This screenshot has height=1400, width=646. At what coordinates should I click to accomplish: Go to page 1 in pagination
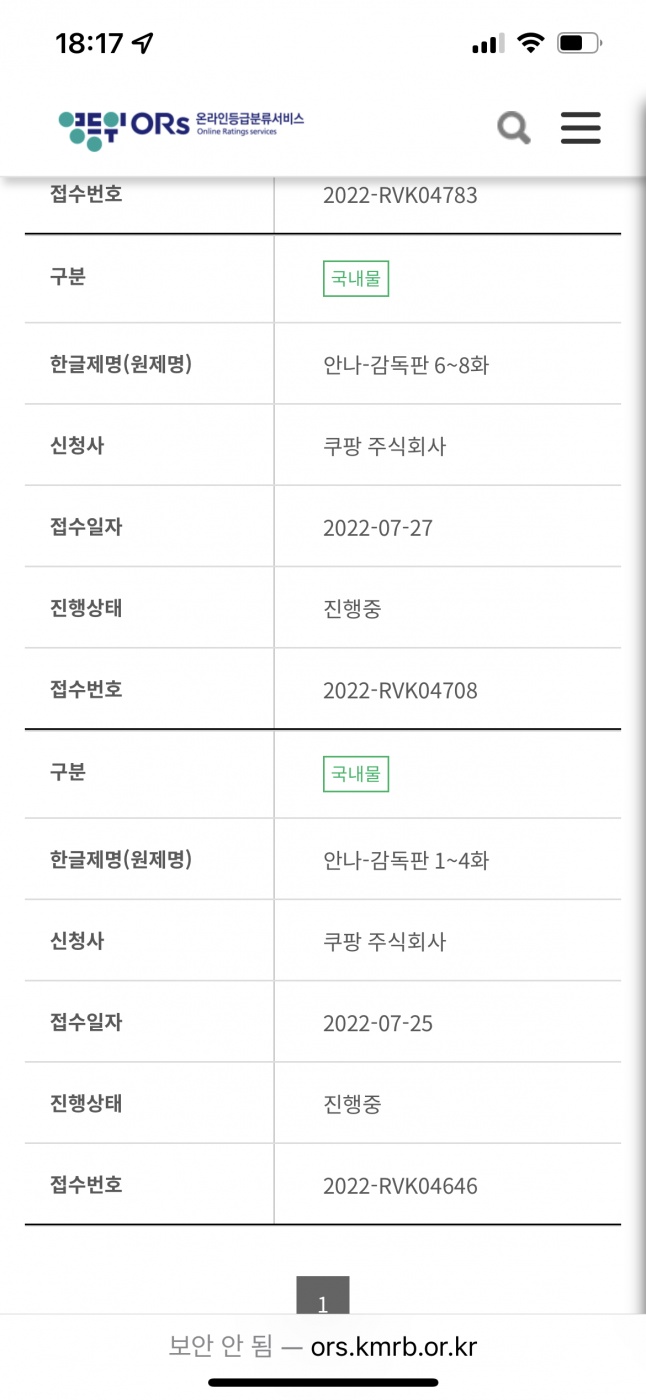tap(323, 1297)
